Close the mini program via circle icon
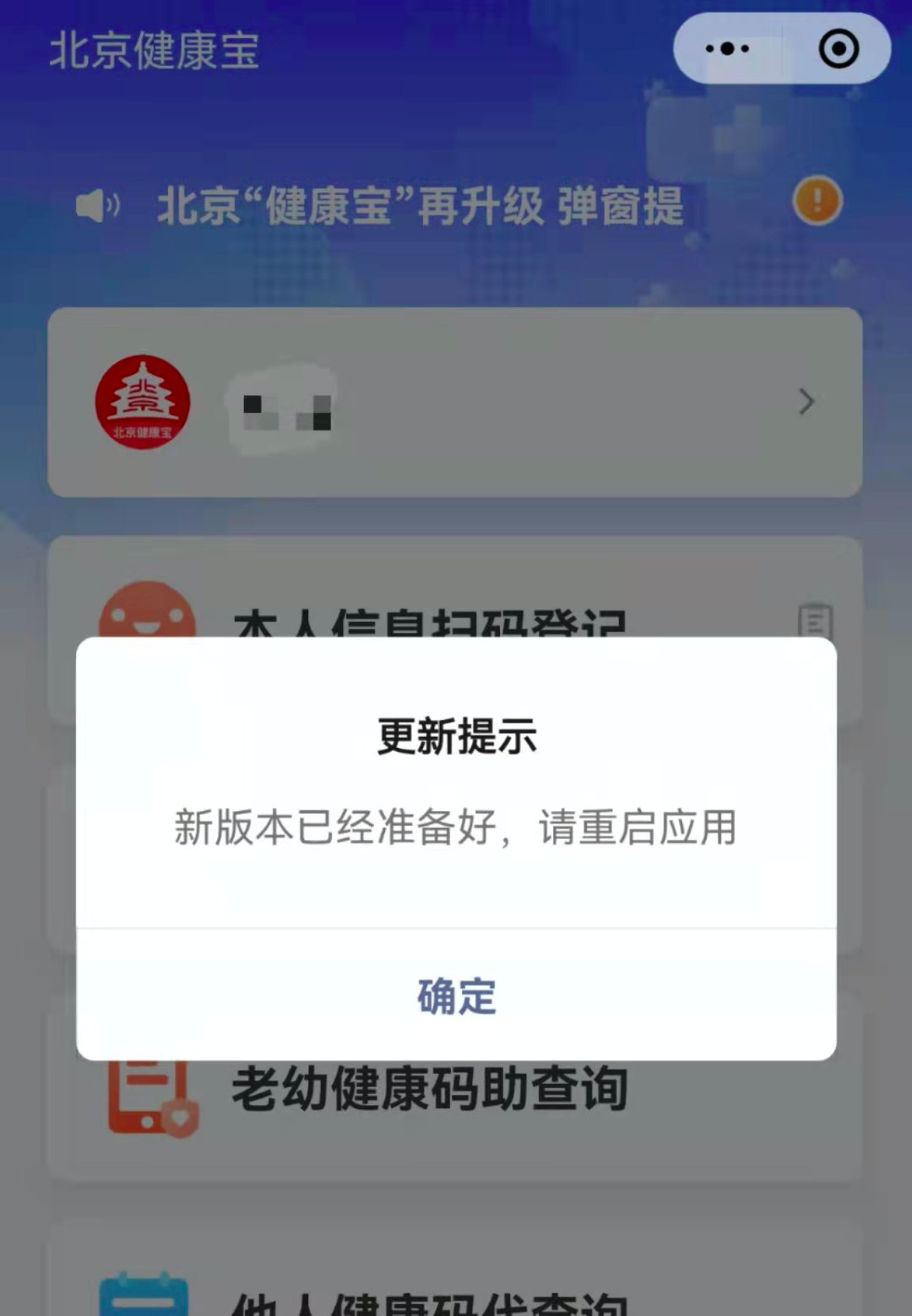Screen dimensions: 912x1316 tap(839, 49)
